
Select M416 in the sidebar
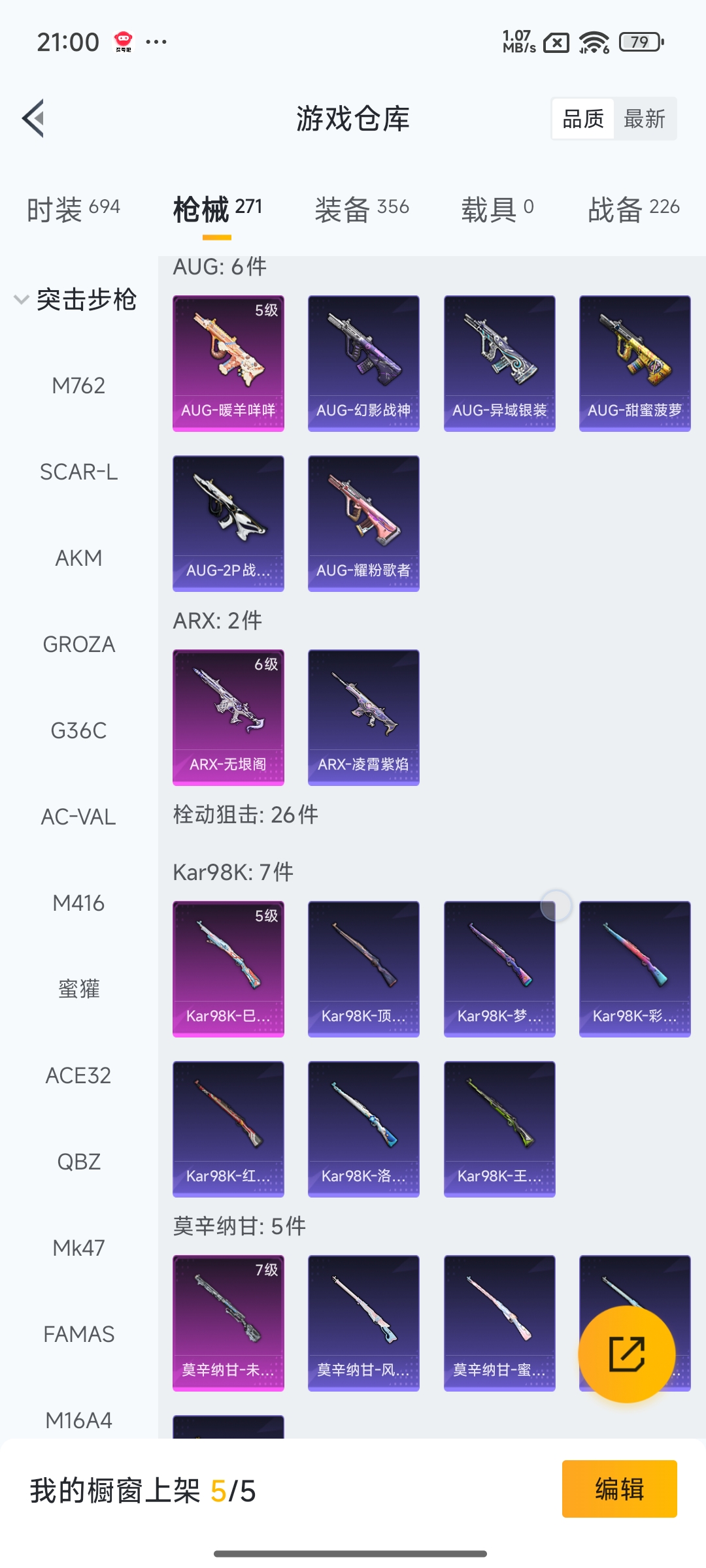pyautogui.click(x=78, y=903)
